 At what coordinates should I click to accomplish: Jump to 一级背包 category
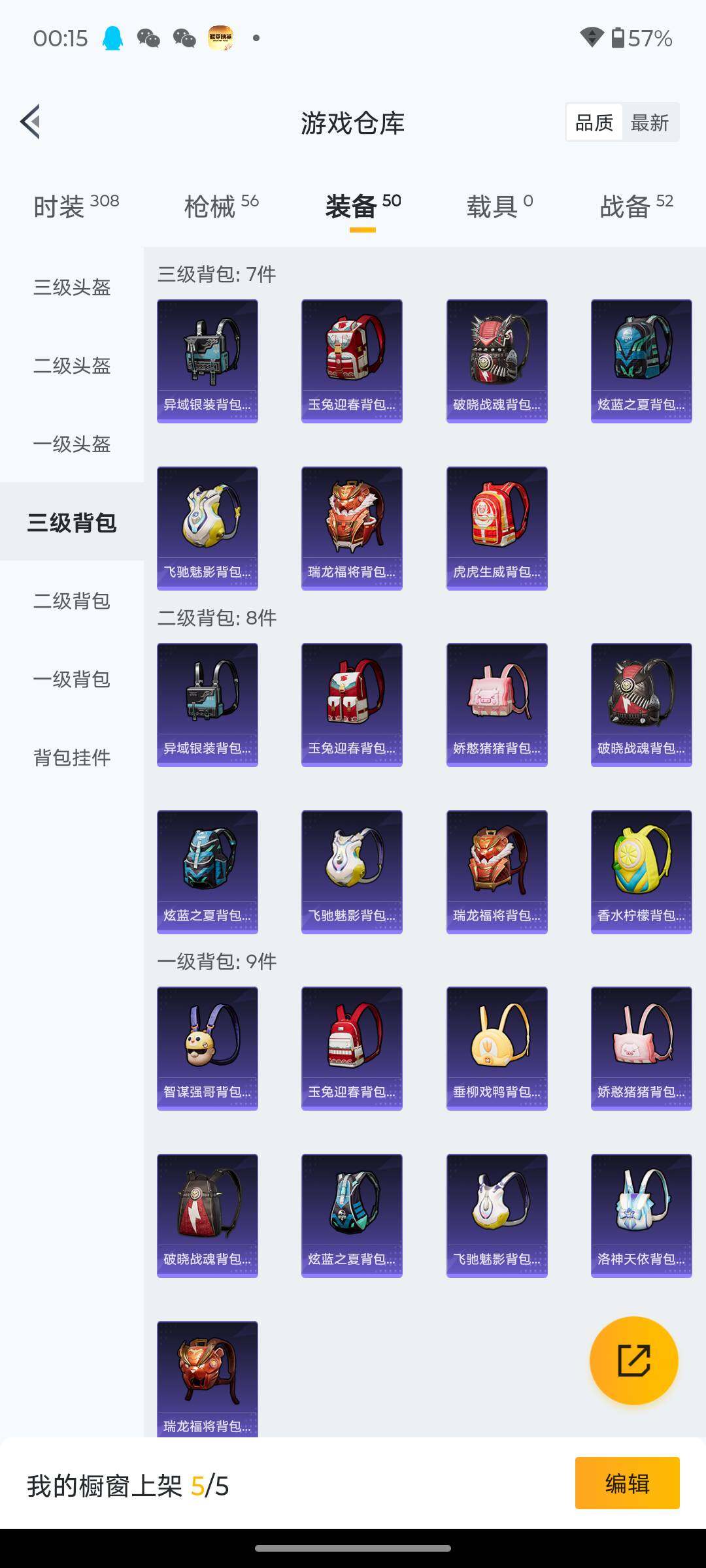[x=72, y=679]
